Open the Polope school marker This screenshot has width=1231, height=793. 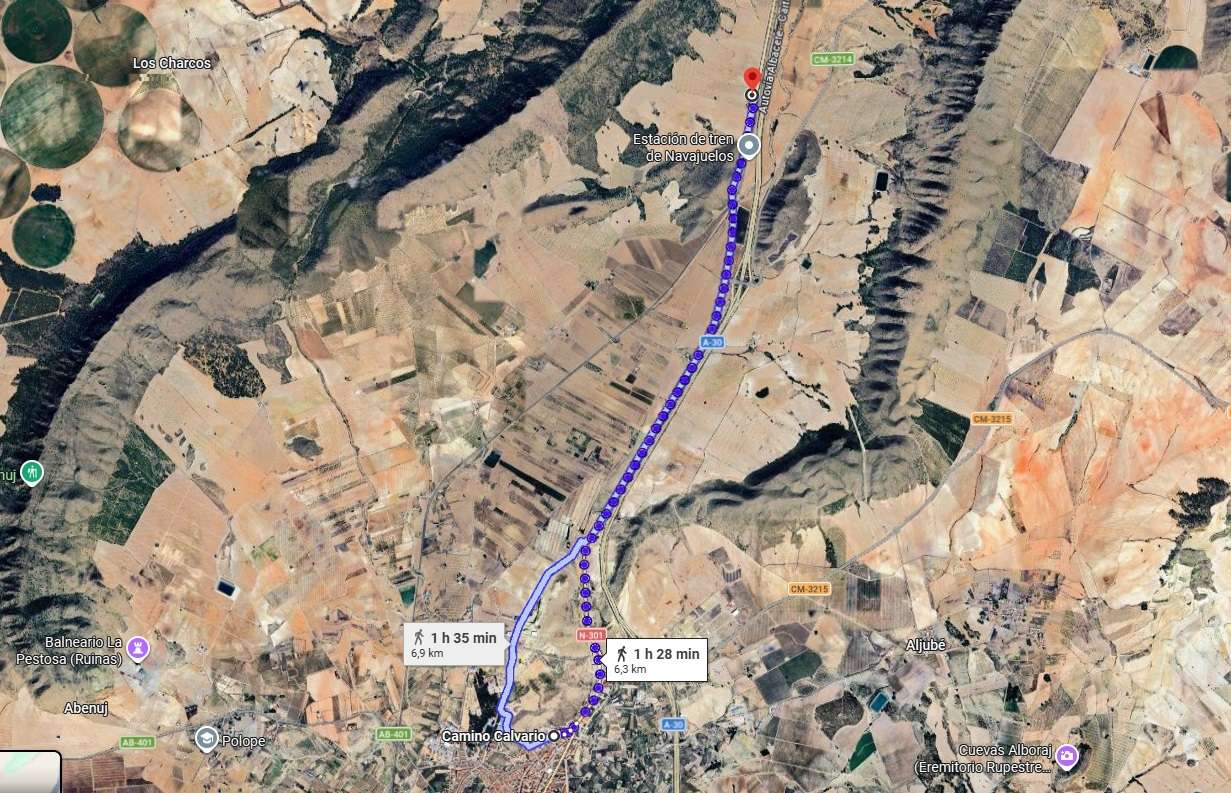[206, 739]
